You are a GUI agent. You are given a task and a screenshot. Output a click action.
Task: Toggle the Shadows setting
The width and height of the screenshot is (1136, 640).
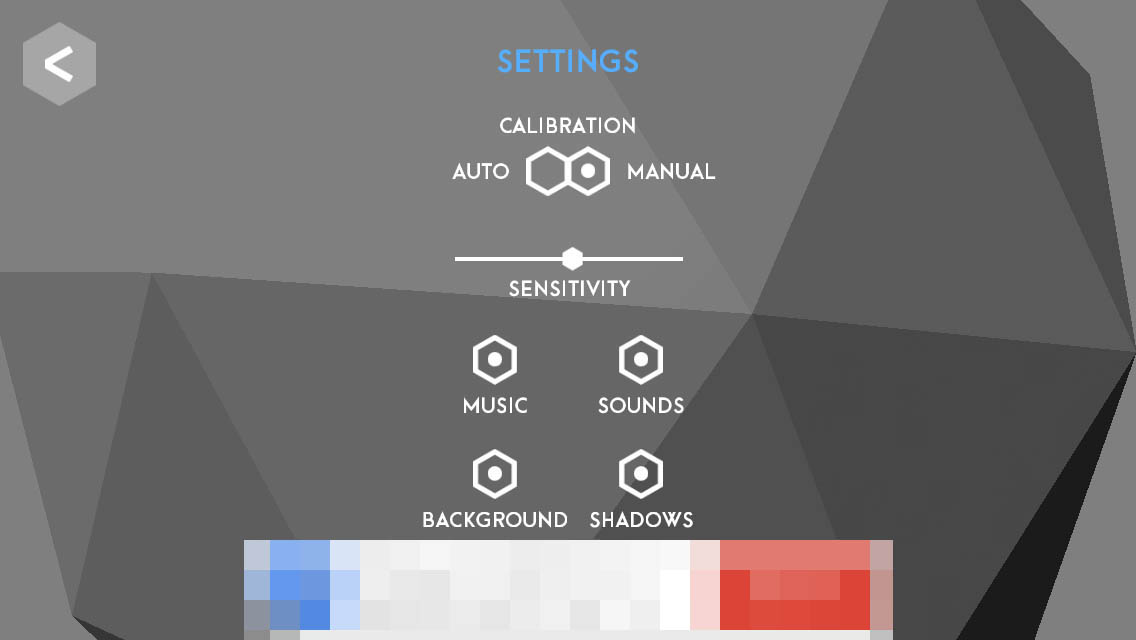tap(641, 474)
